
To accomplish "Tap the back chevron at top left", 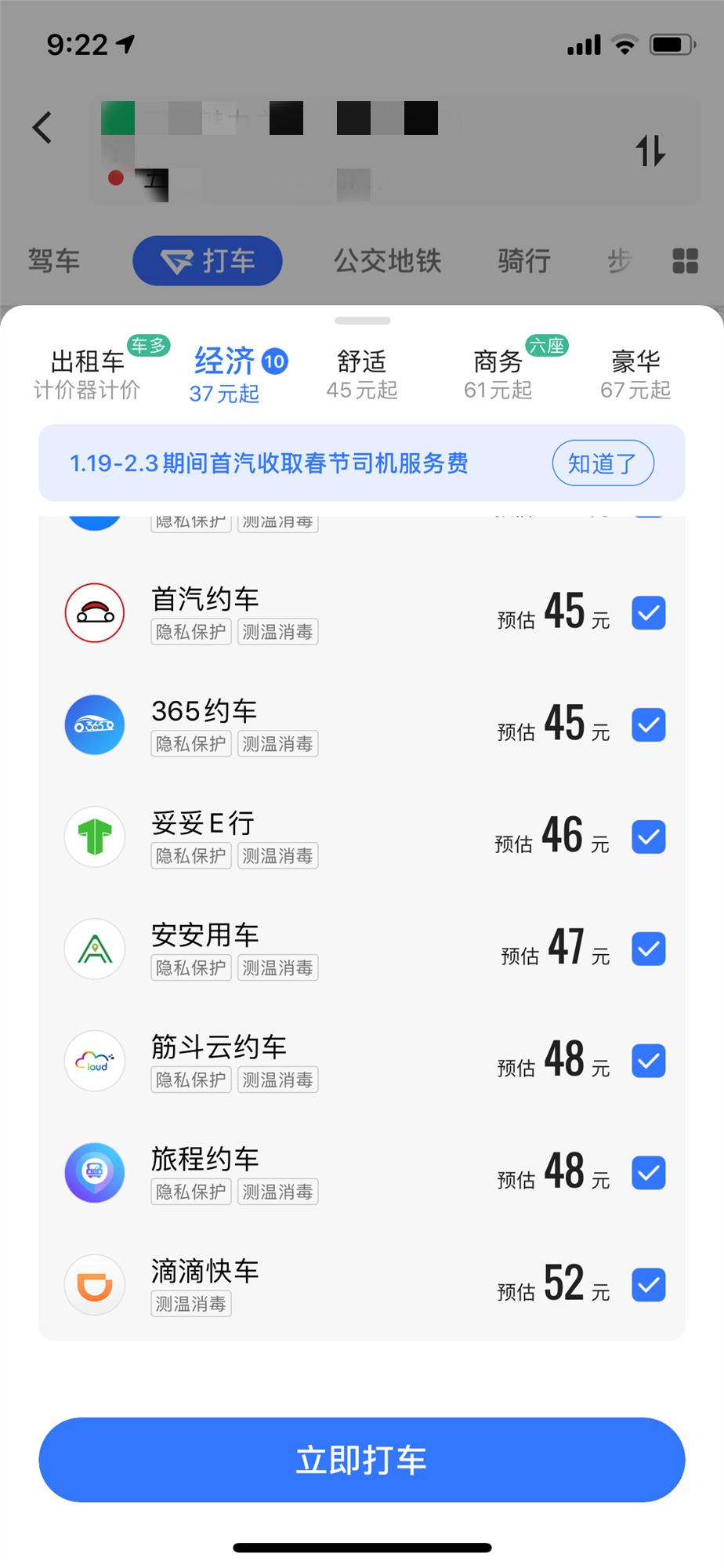I will click(x=43, y=128).
